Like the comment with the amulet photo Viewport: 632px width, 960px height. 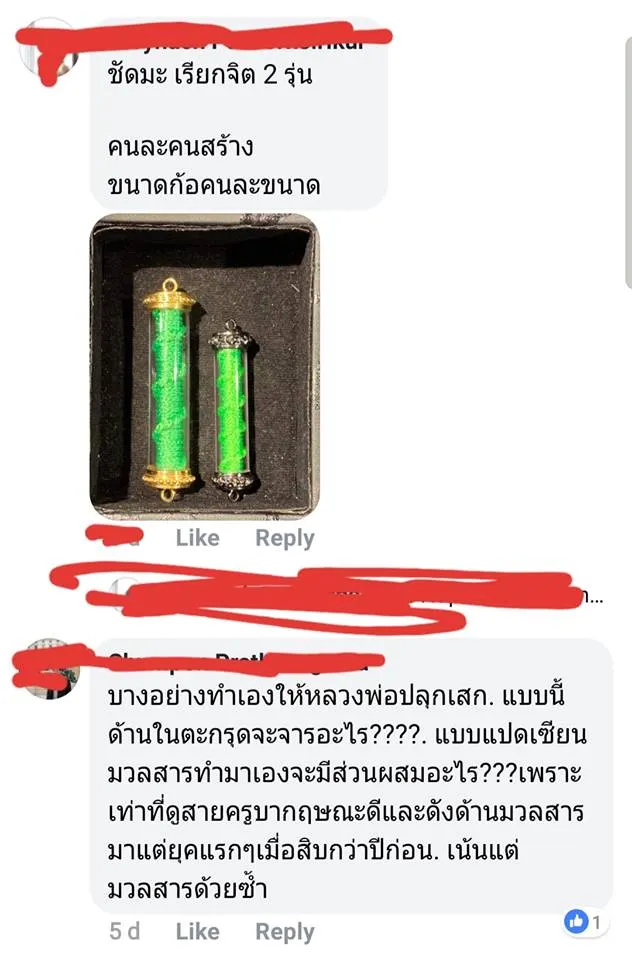pyautogui.click(x=197, y=538)
